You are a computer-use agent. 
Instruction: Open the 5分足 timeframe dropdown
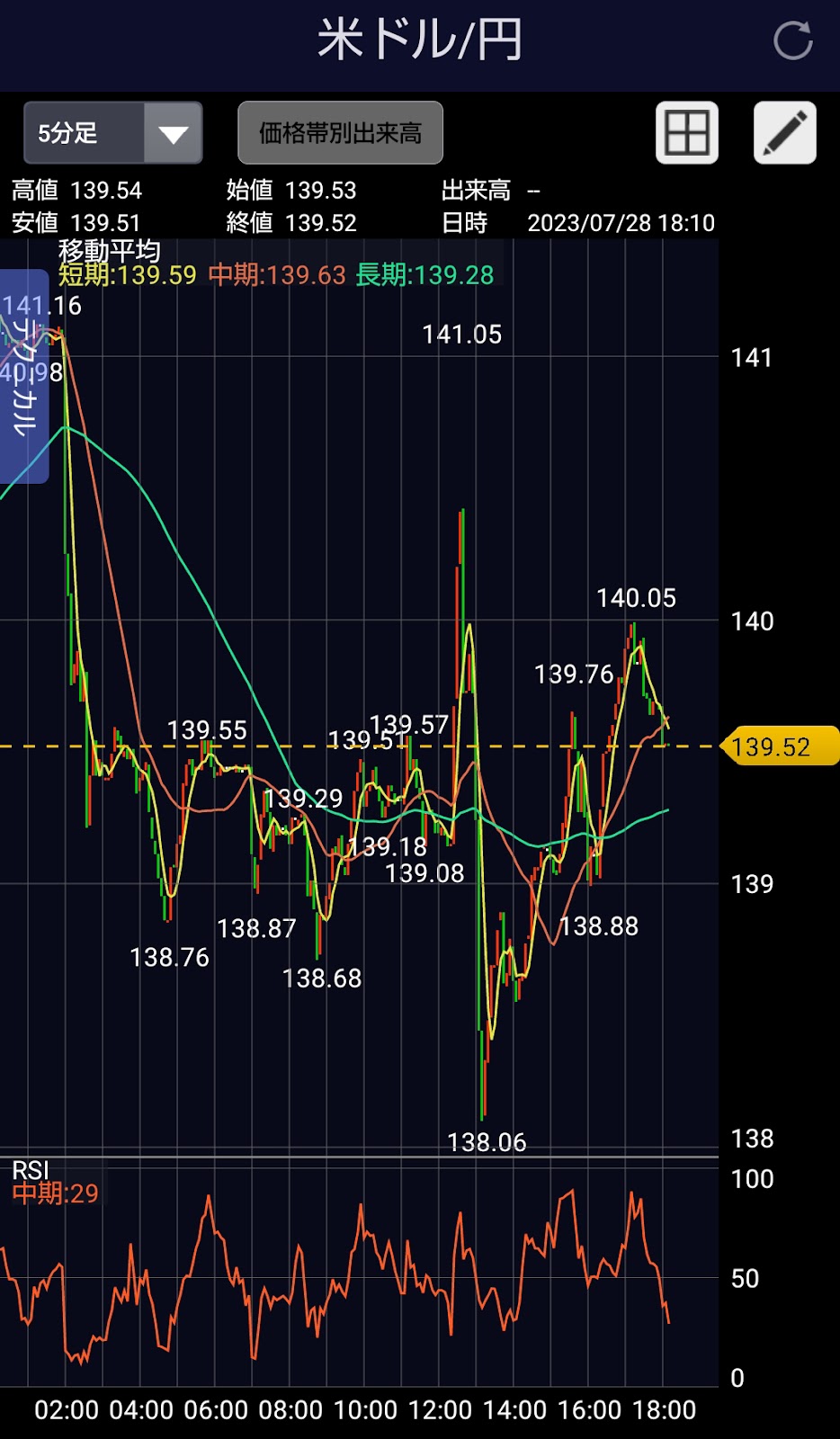pyautogui.click(x=112, y=133)
